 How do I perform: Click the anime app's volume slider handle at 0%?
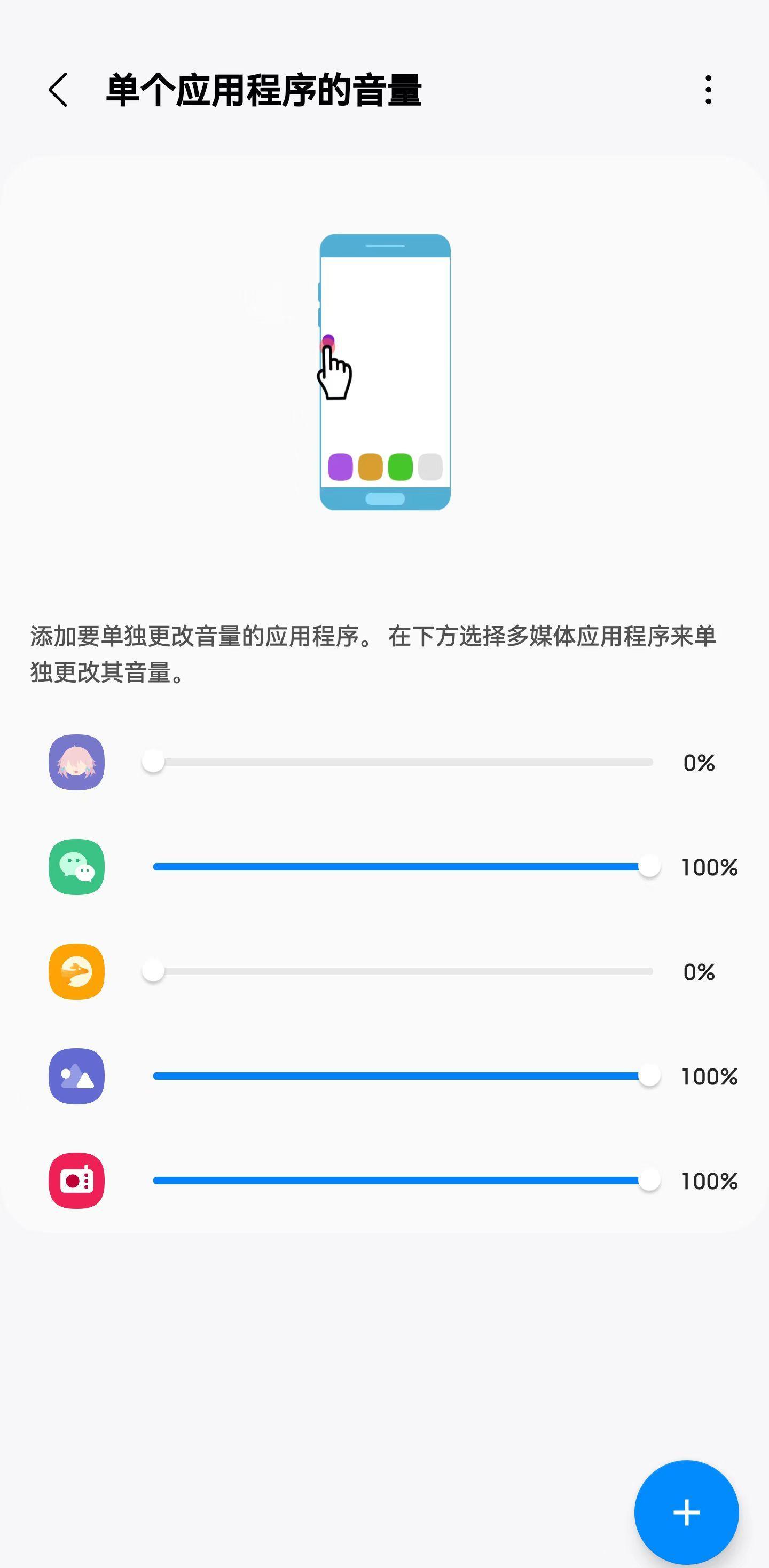point(153,762)
